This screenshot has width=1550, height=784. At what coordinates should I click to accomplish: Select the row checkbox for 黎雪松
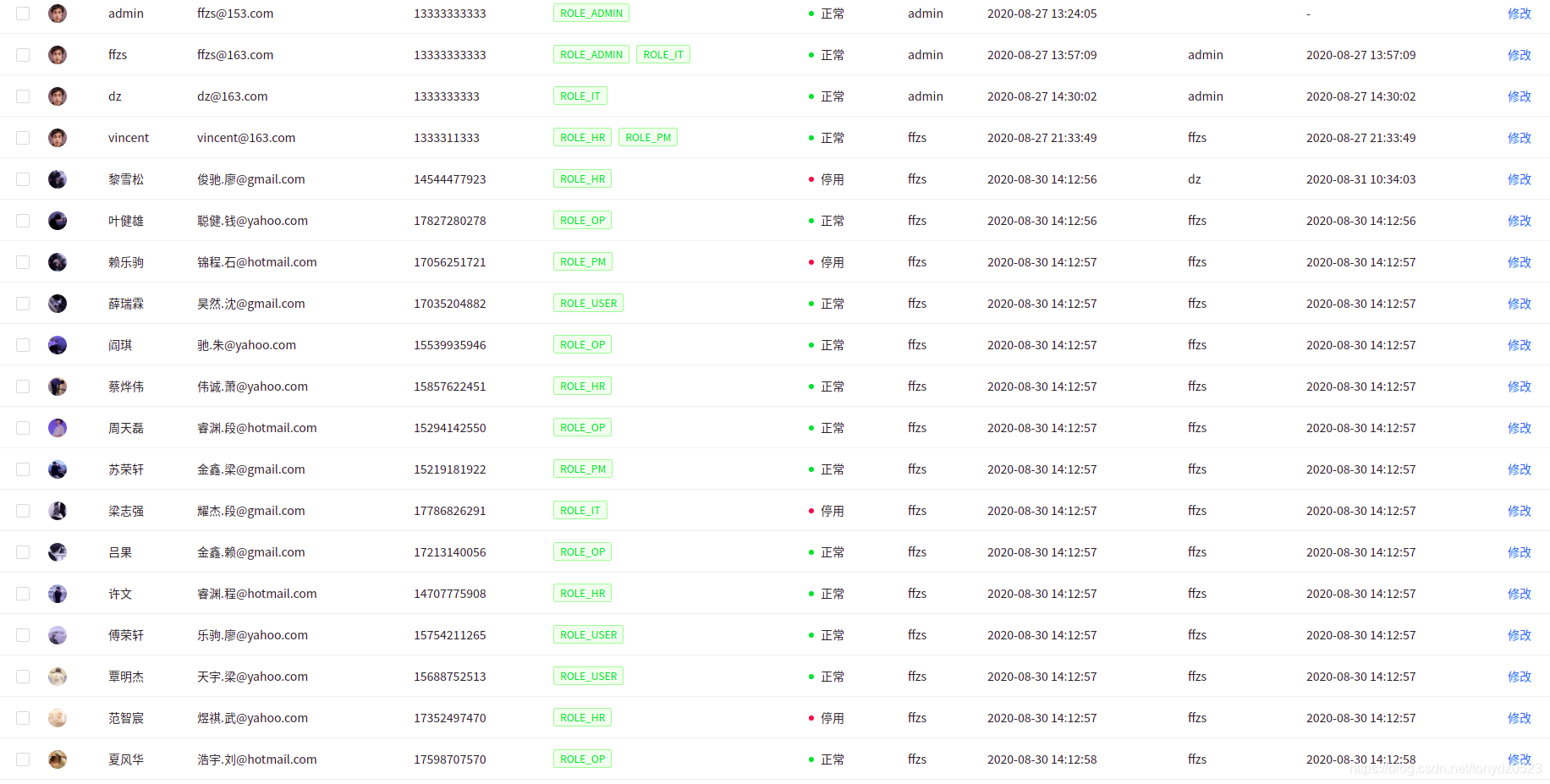click(x=23, y=179)
